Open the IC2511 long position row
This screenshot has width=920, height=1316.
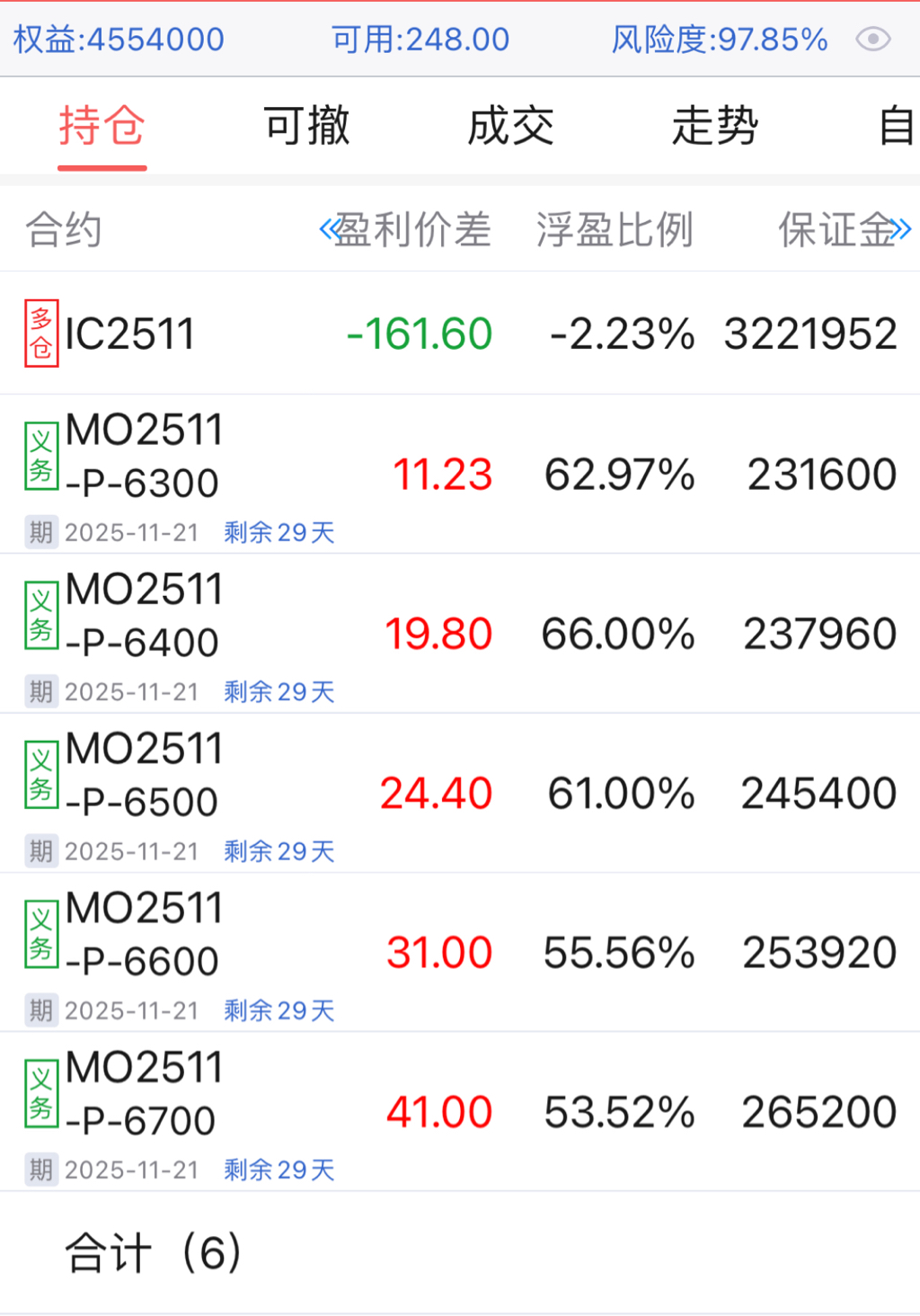460,333
